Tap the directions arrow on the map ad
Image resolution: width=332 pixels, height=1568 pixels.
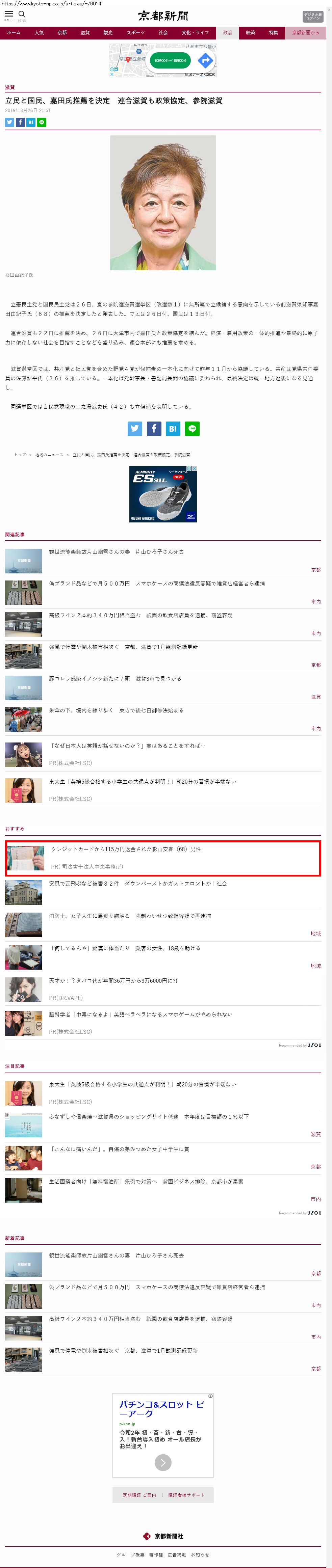206,60
